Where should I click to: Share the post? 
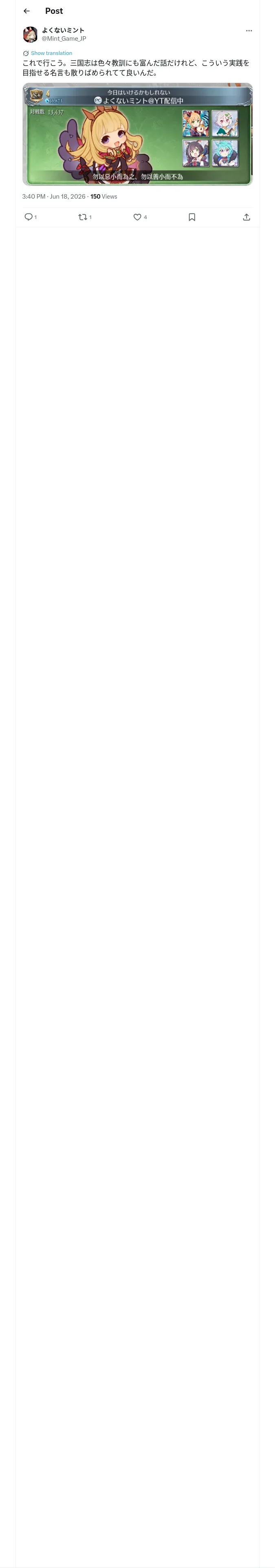click(246, 217)
